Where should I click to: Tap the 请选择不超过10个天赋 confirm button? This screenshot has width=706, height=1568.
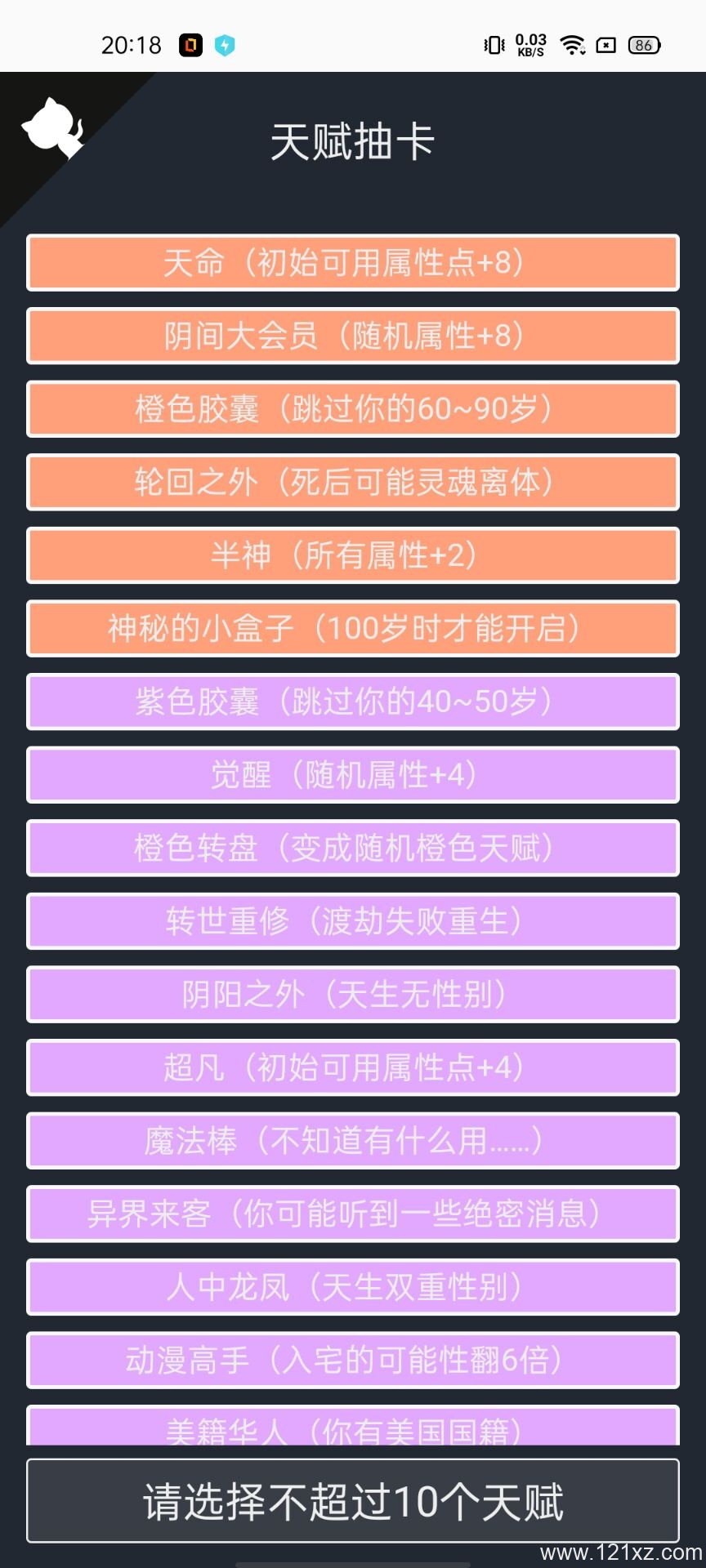[x=353, y=1501]
